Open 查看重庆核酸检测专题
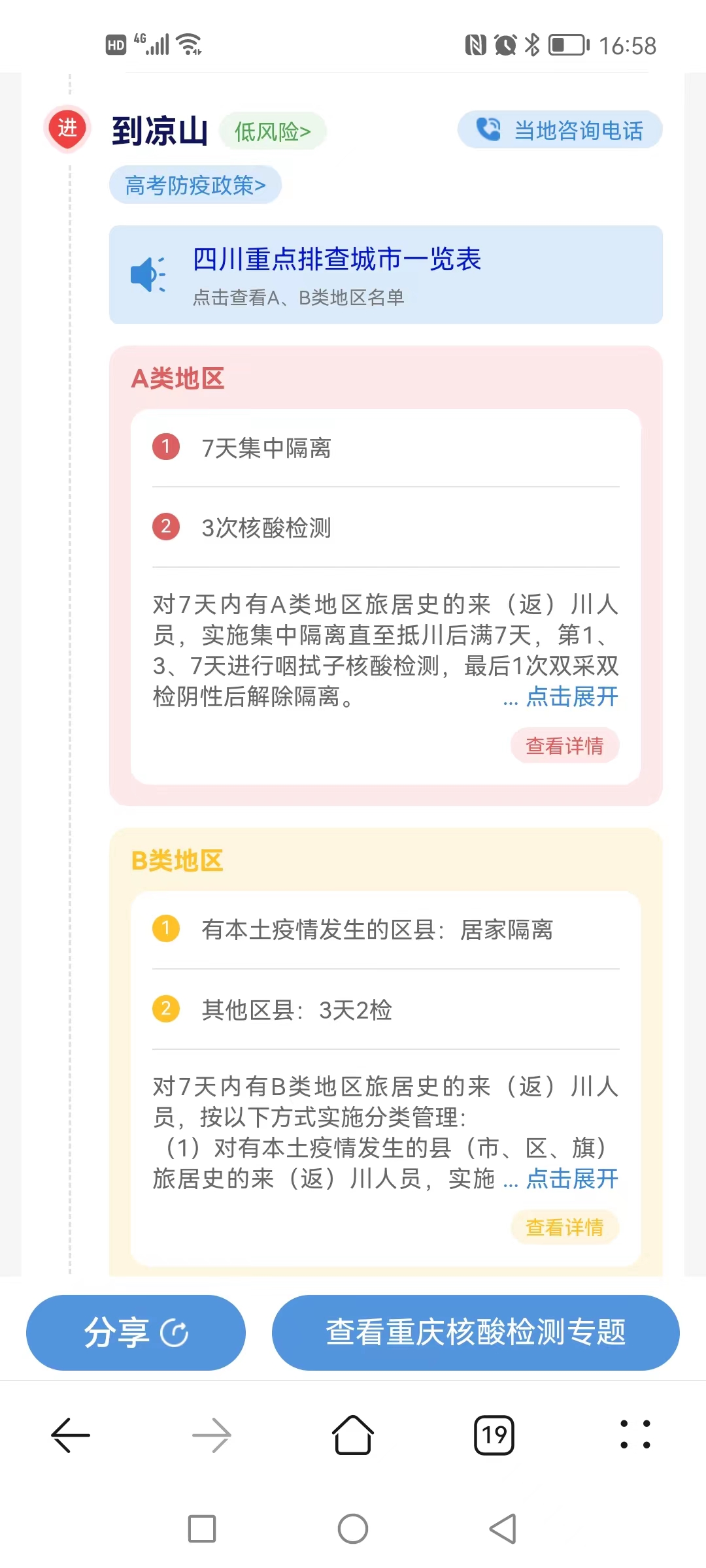Image resolution: width=706 pixels, height=1568 pixels. [x=476, y=1333]
